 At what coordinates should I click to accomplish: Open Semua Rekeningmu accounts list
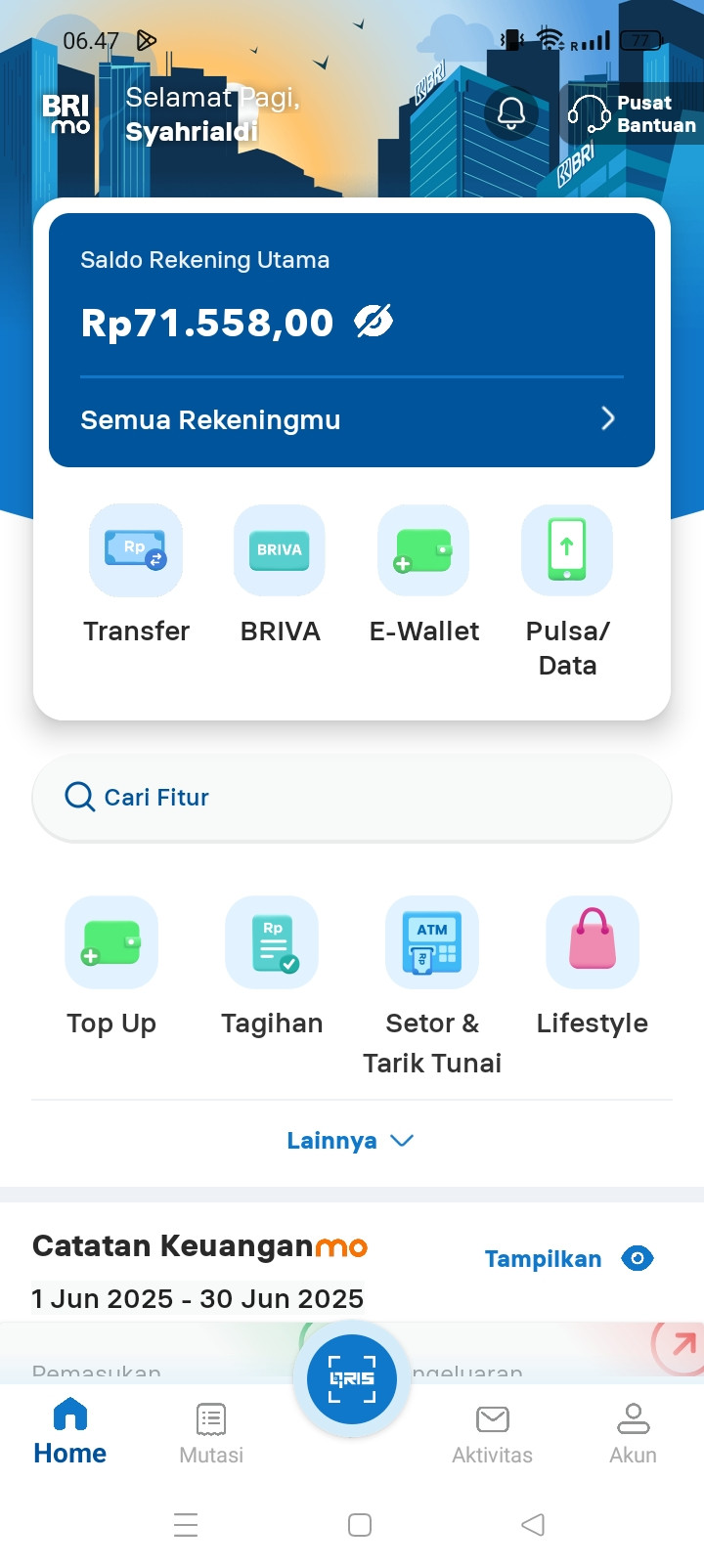click(x=350, y=419)
